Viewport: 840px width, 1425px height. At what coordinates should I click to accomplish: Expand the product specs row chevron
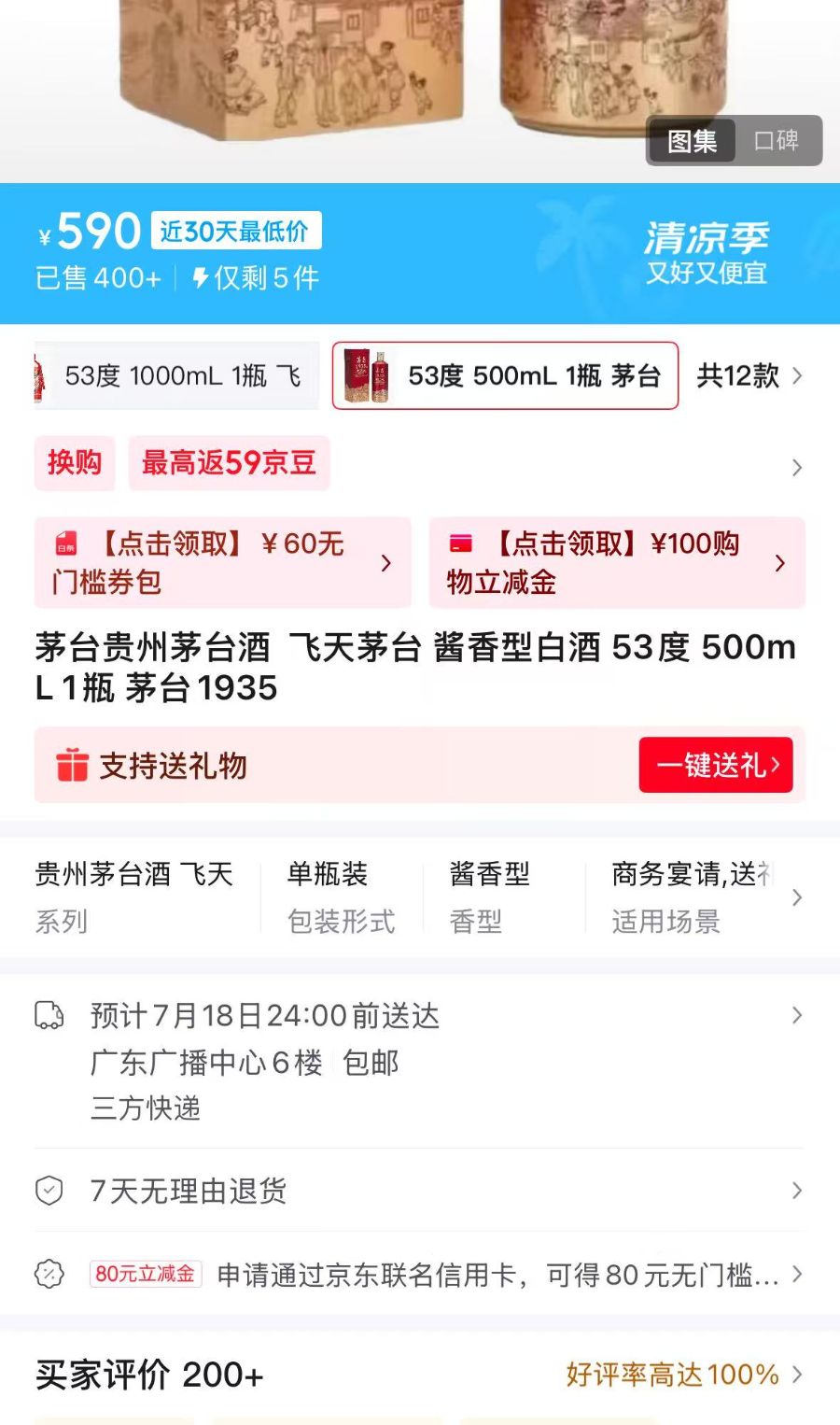(798, 897)
